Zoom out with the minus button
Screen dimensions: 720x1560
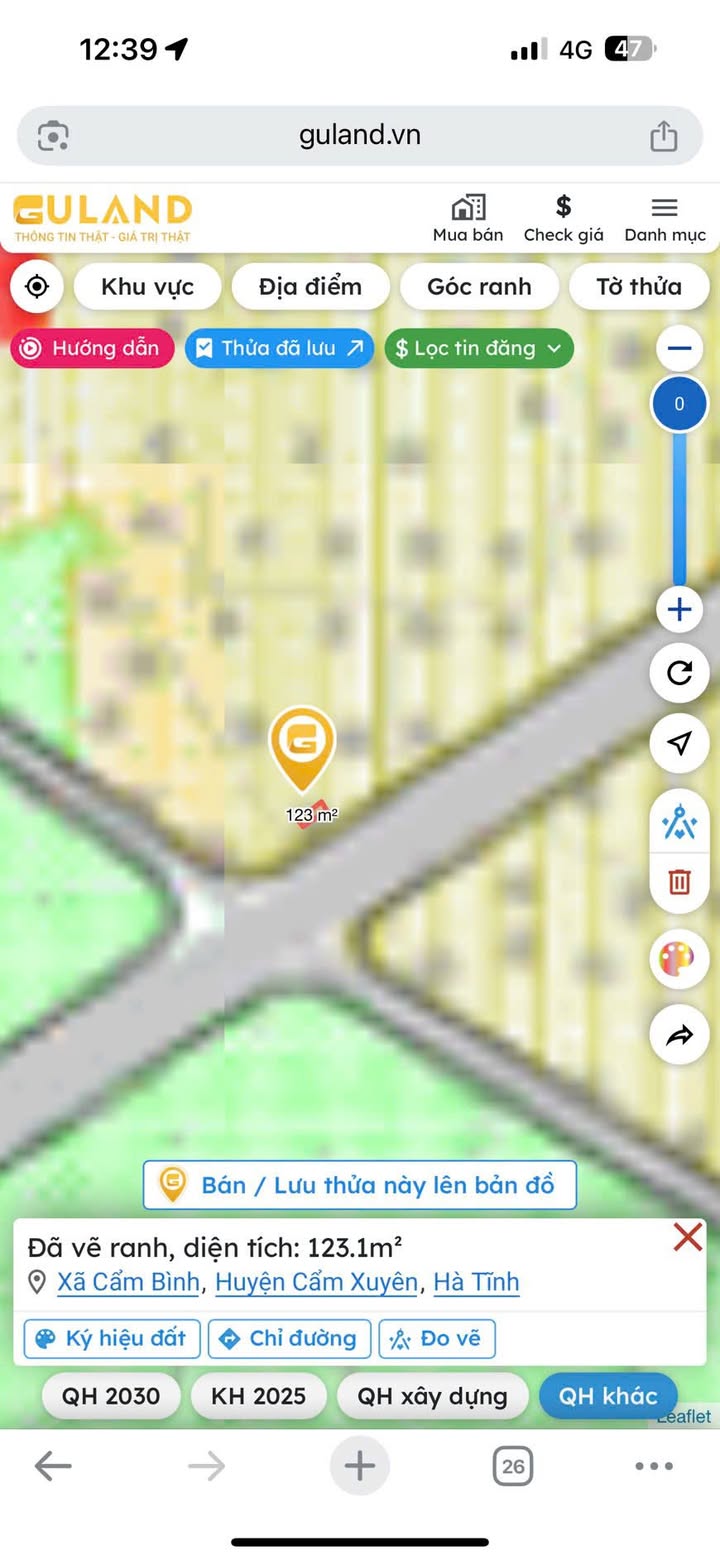tap(679, 348)
